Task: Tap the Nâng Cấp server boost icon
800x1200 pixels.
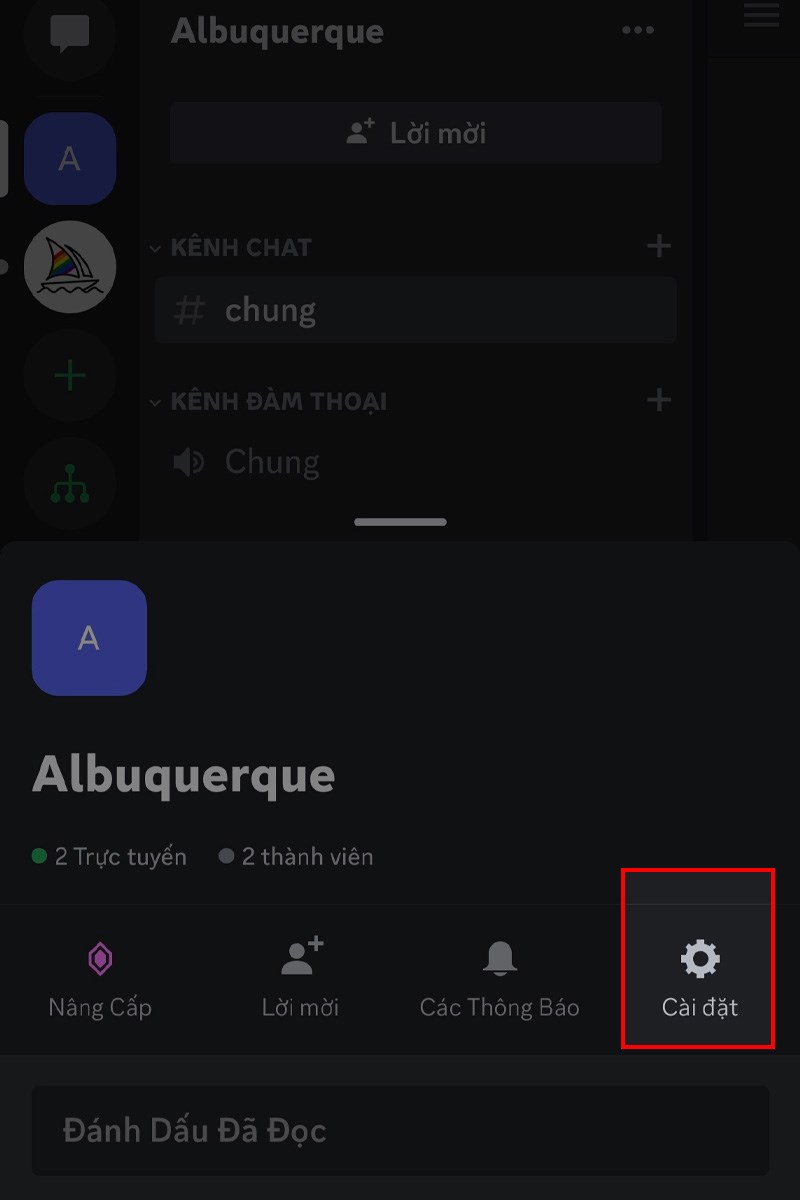Action: [x=100, y=957]
